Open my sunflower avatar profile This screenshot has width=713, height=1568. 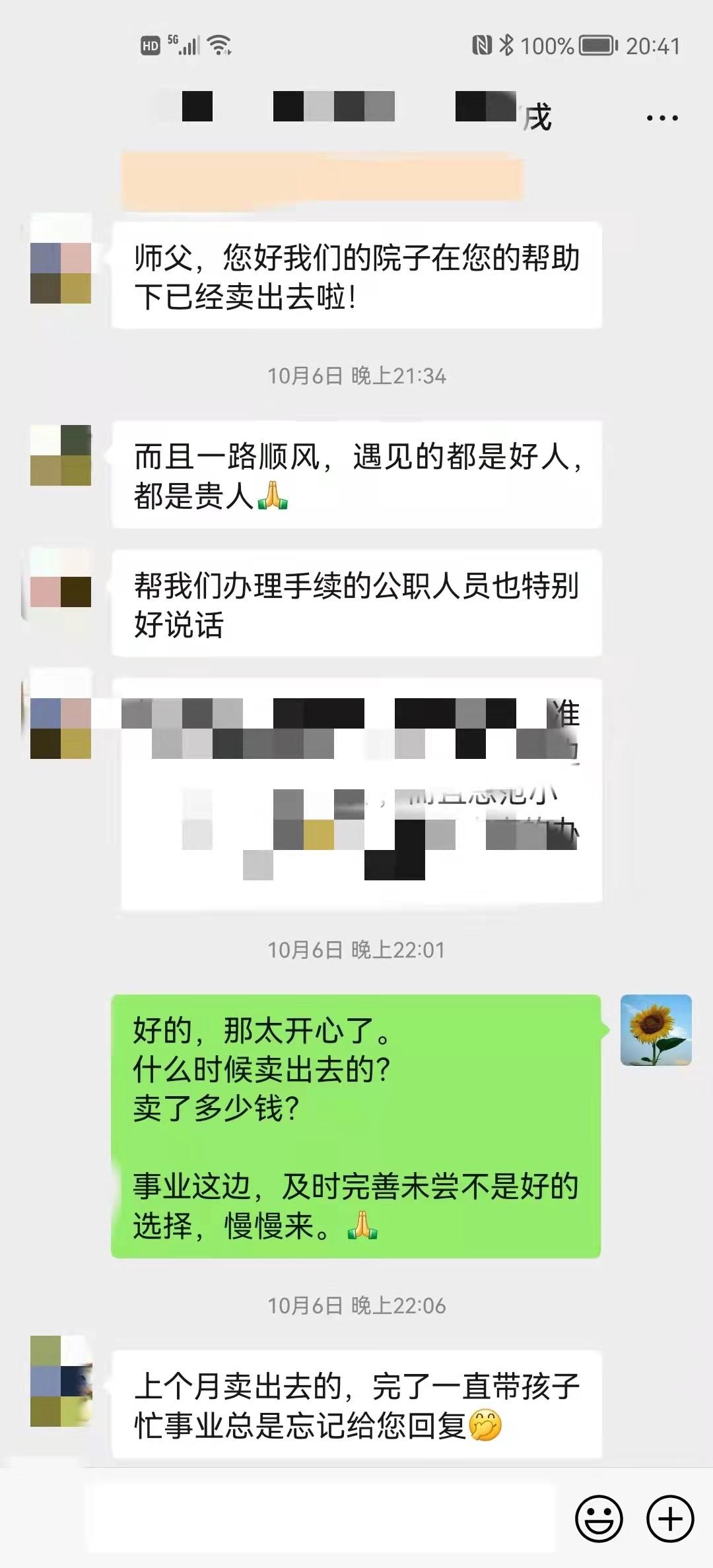656,1029
